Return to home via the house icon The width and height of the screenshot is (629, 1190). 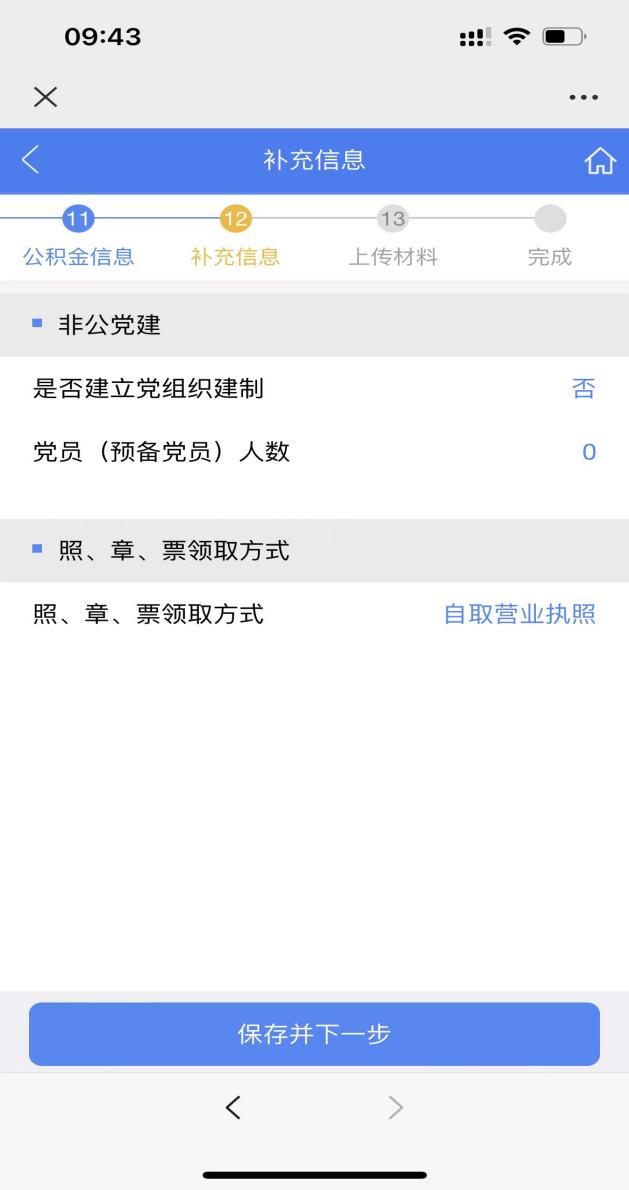pos(599,161)
